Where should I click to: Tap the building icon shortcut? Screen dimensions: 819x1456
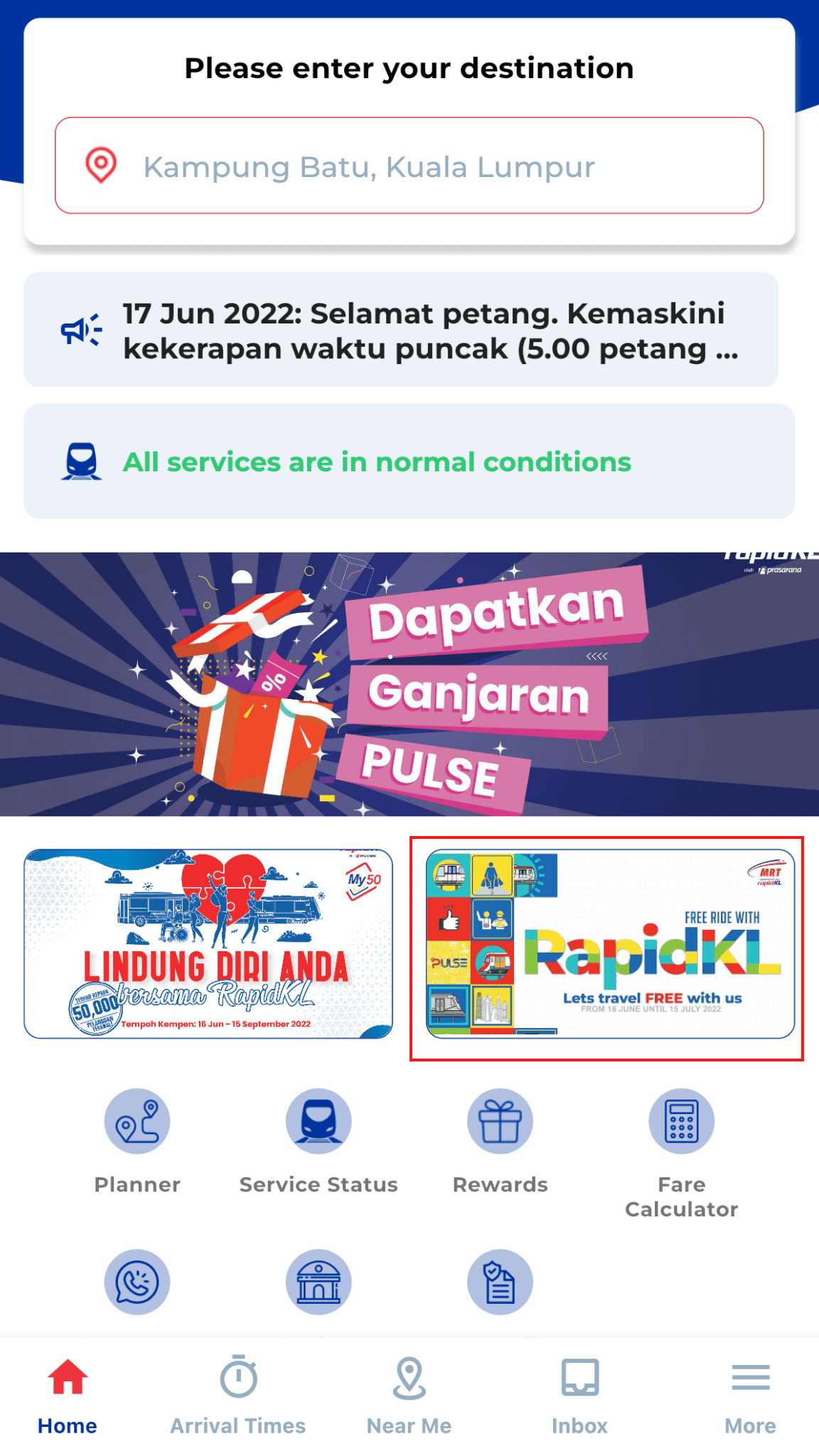click(x=318, y=1282)
